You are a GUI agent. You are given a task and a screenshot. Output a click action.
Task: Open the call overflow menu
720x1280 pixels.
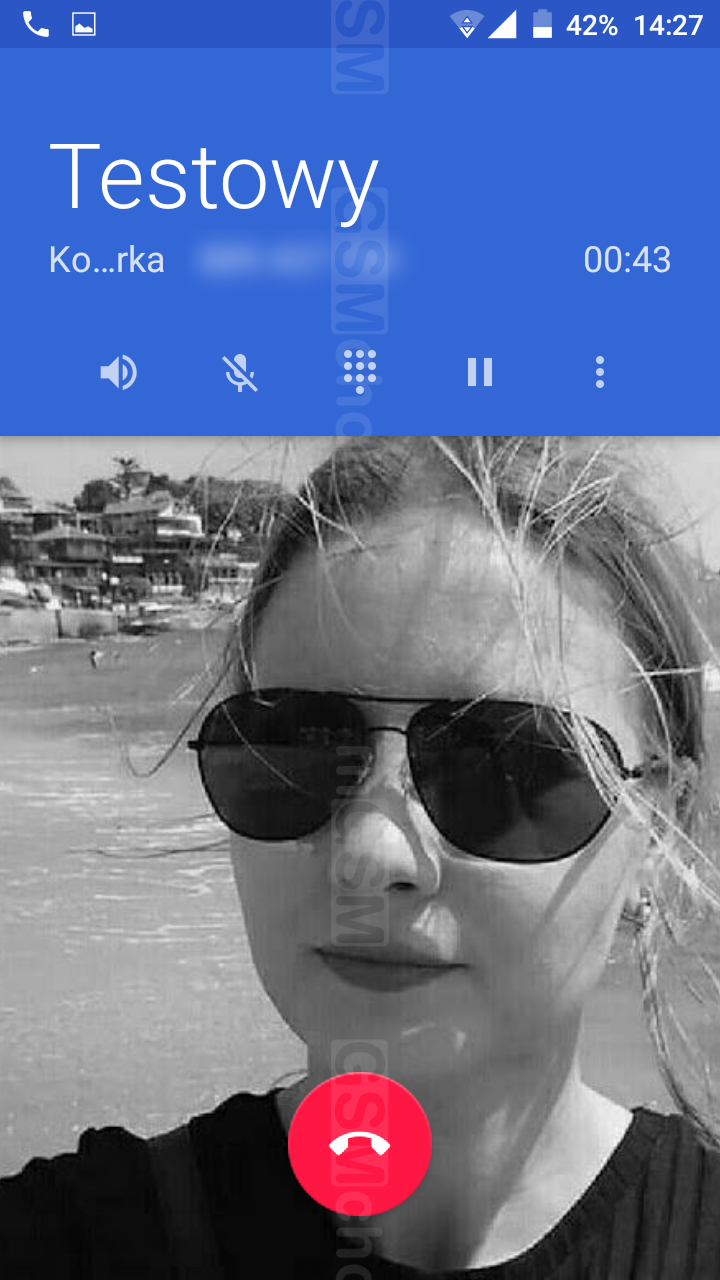(600, 373)
